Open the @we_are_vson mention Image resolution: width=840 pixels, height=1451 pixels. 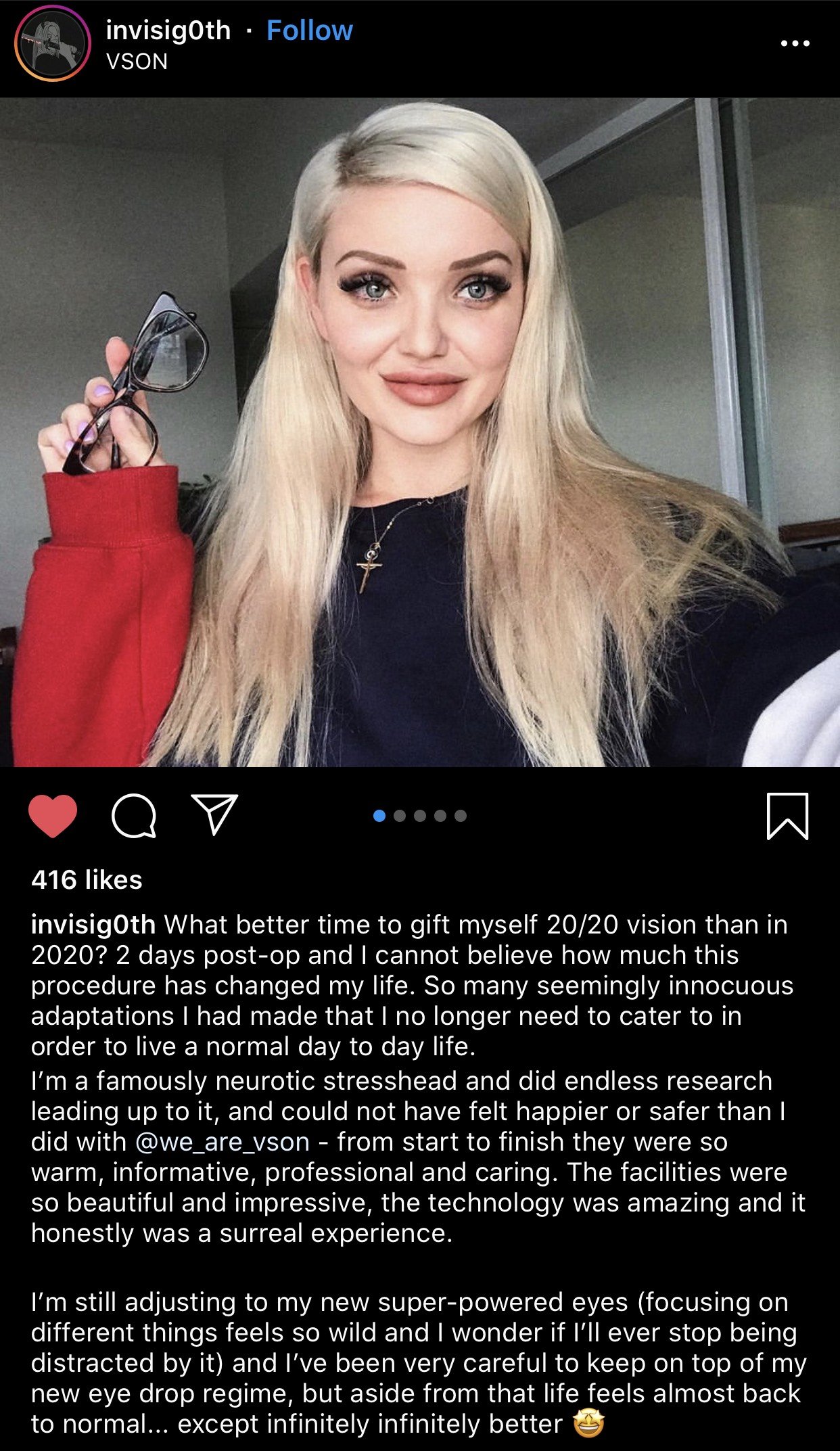click(223, 1142)
